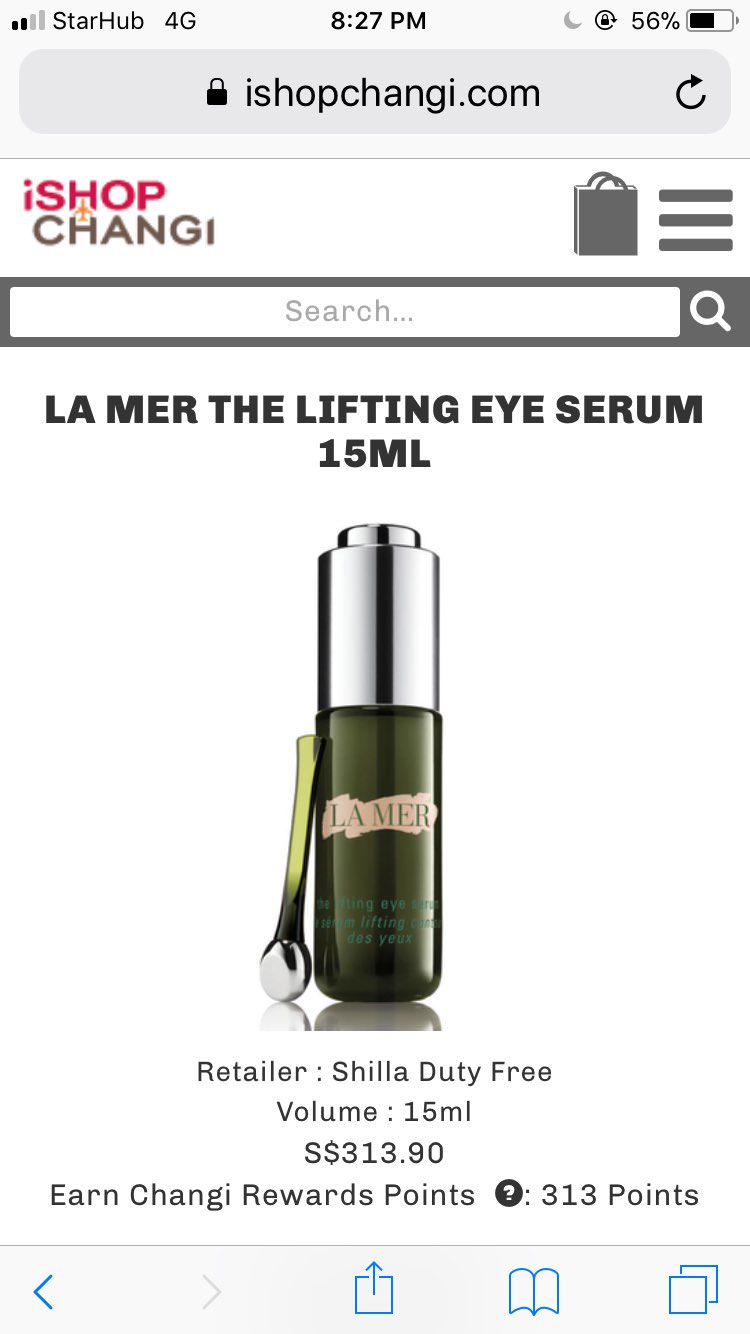Open the iShopChangi home logo
The image size is (750, 1334).
click(x=119, y=213)
